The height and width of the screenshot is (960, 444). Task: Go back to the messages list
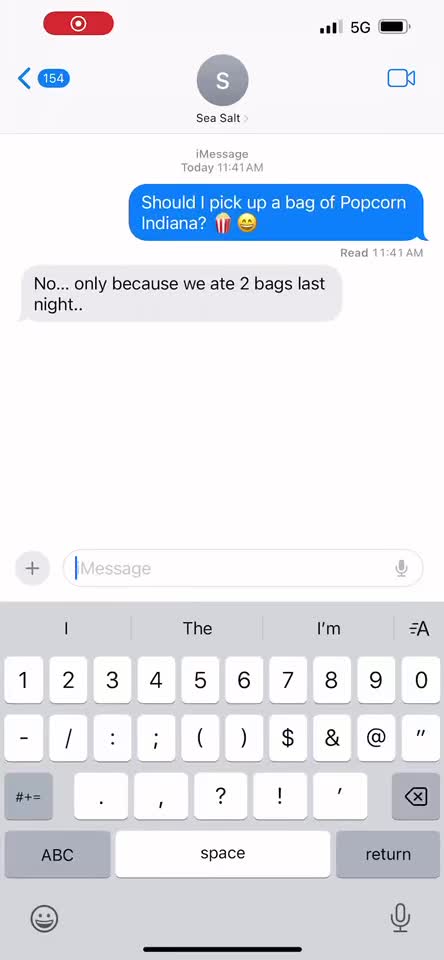43,78
